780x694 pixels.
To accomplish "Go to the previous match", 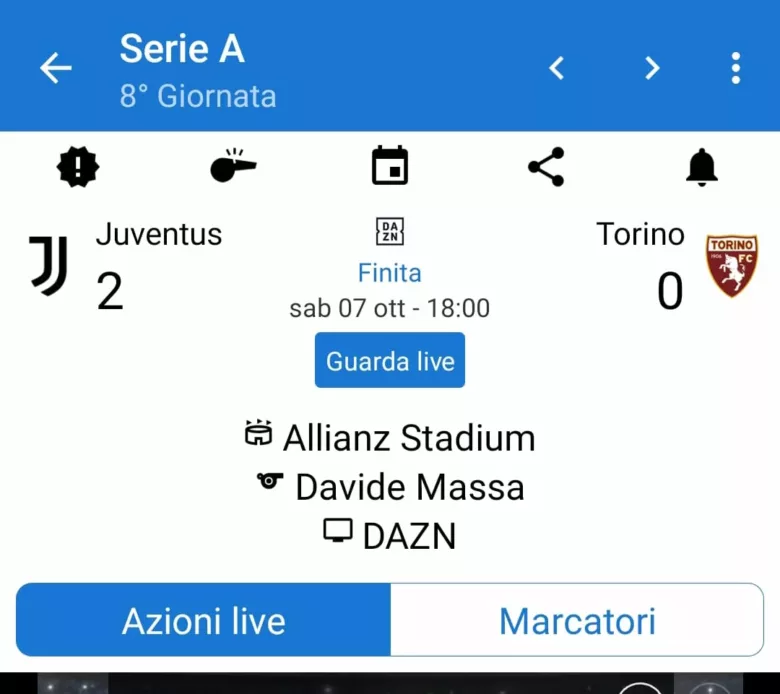I will coord(557,68).
